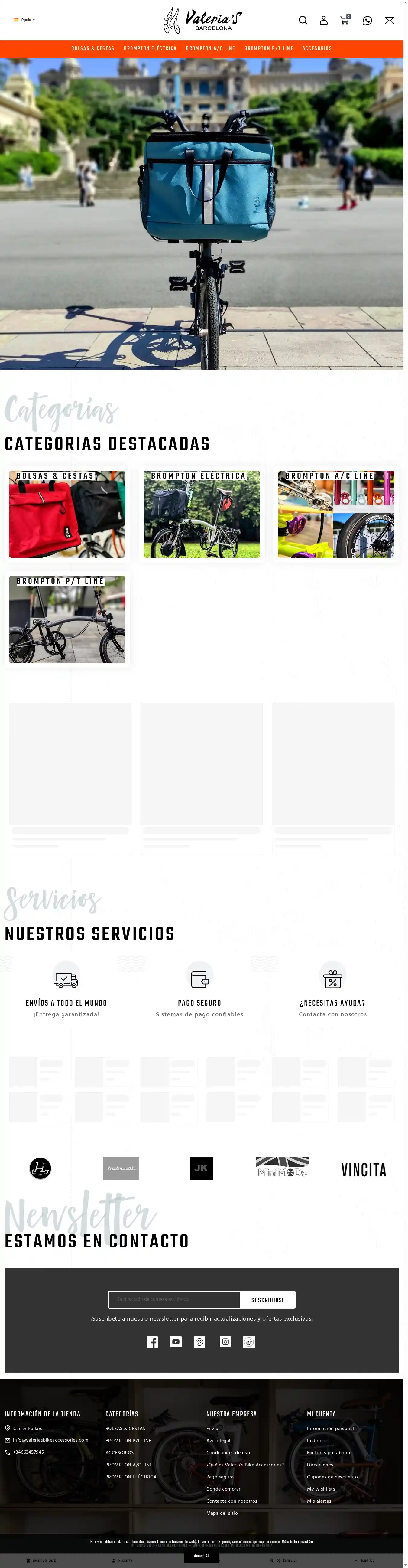Open the Instagram social icon

(x=225, y=1341)
